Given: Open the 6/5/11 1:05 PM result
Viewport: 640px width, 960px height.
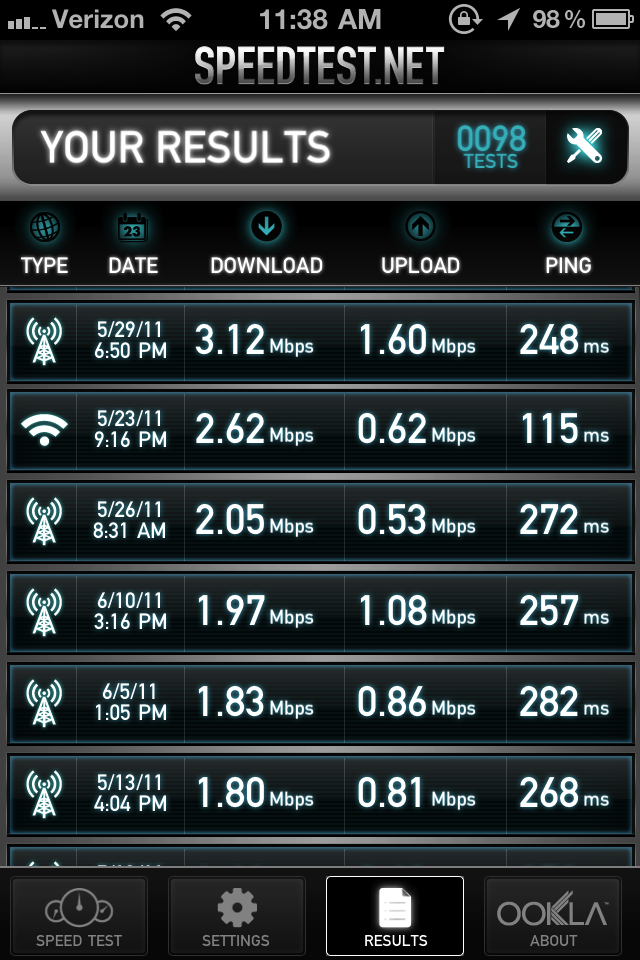Looking at the screenshot, I should pyautogui.click(x=320, y=703).
